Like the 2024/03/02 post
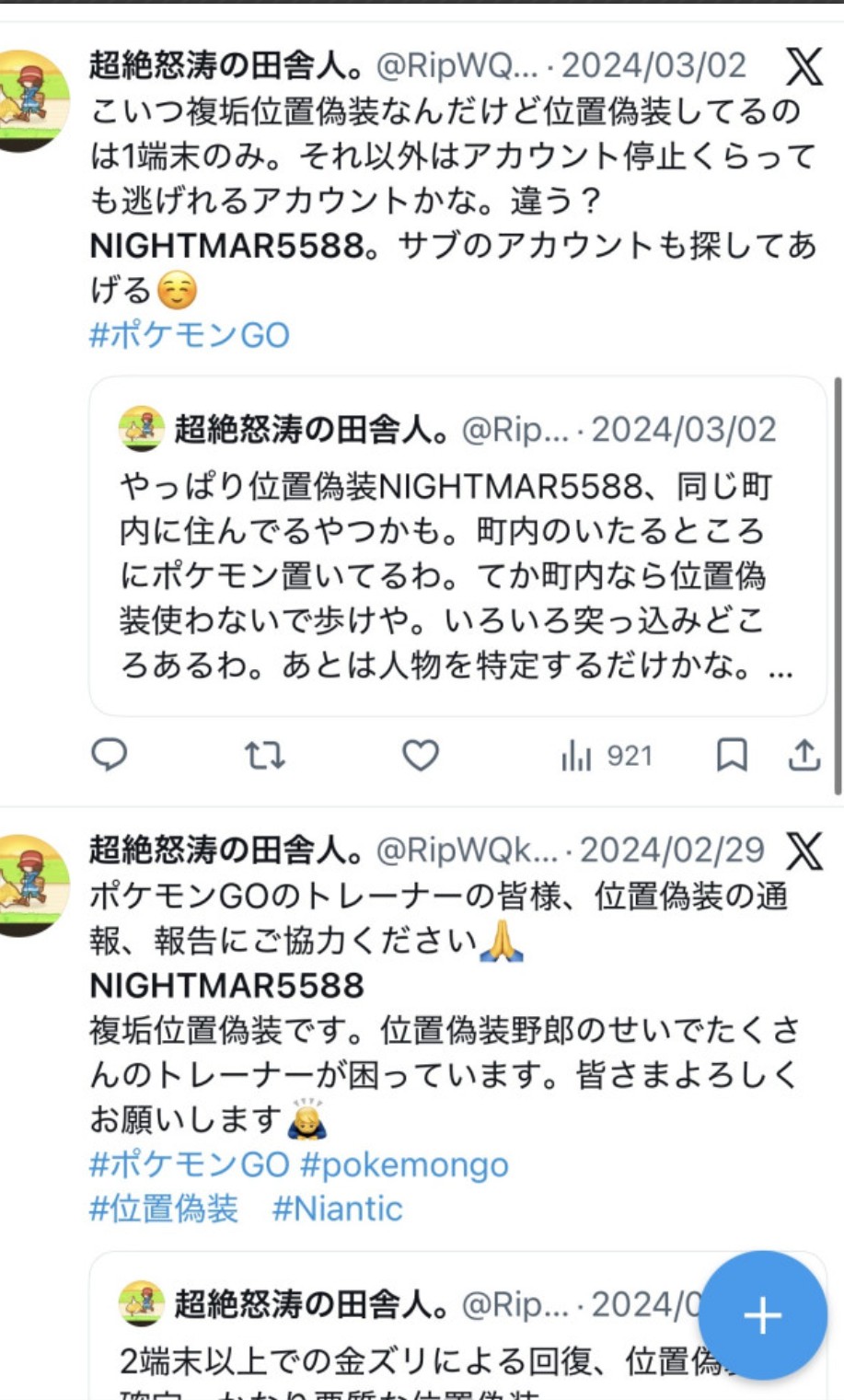 (421, 756)
